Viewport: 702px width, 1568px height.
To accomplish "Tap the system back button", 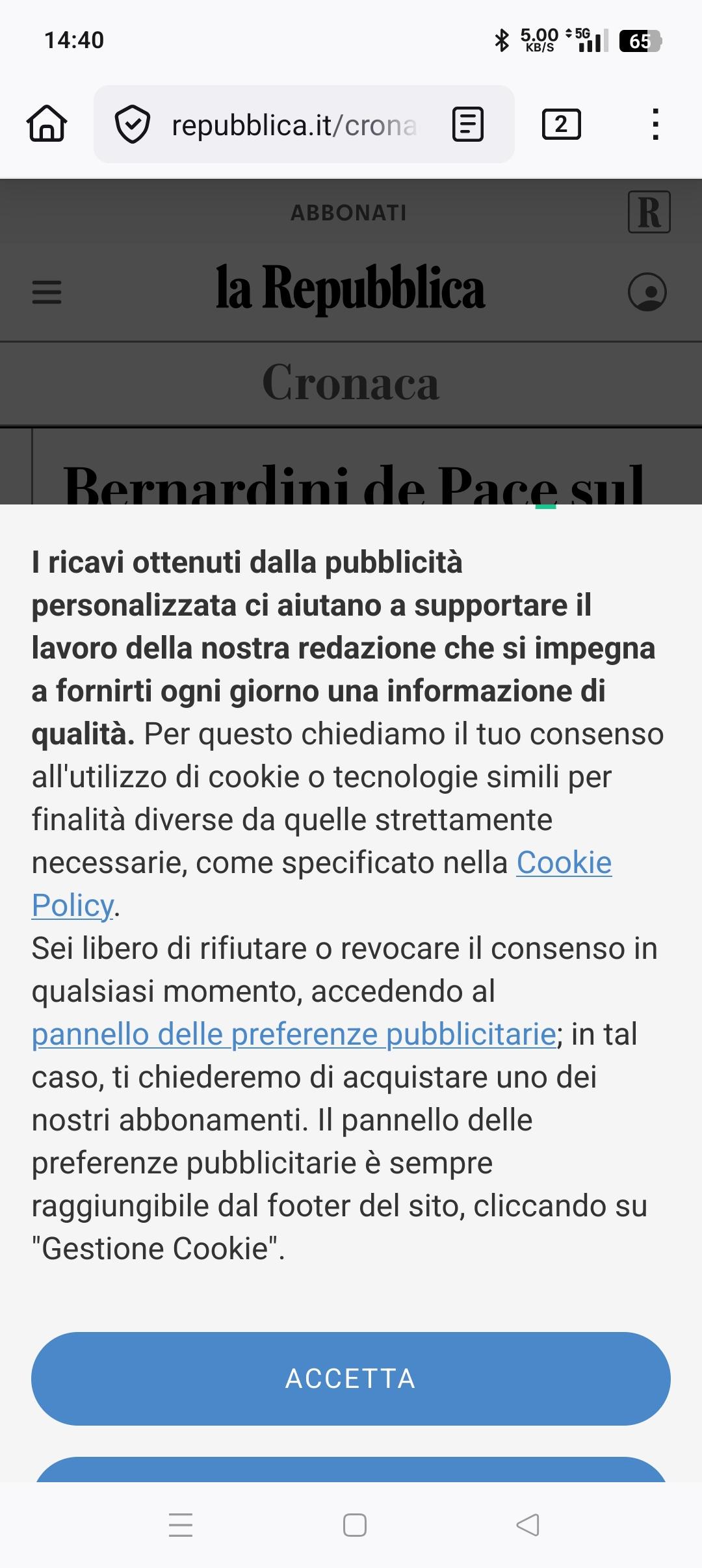I will coord(527,1524).
